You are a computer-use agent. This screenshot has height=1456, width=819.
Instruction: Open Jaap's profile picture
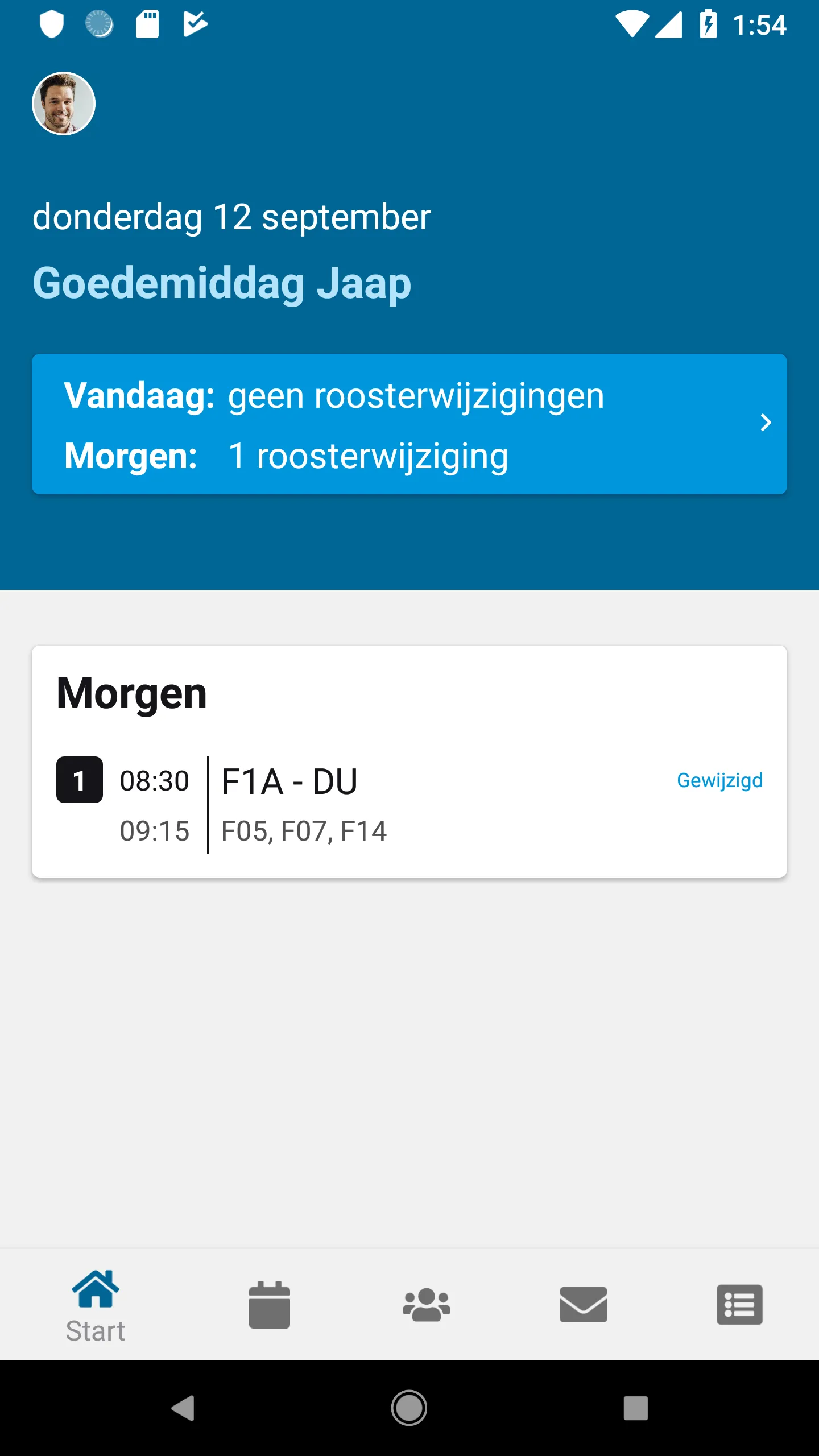pos(63,104)
